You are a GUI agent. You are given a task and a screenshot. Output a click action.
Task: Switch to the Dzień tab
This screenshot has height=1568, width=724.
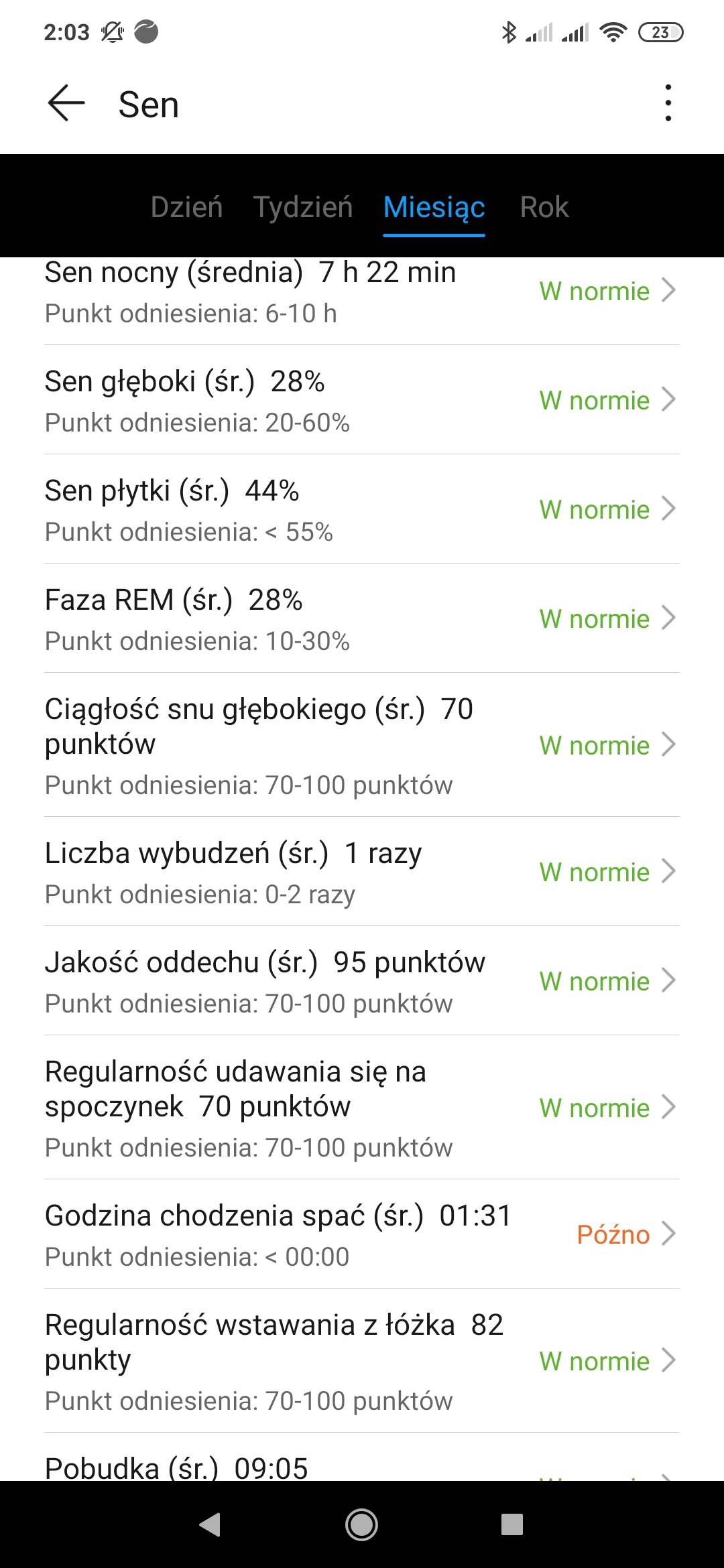[x=186, y=208]
